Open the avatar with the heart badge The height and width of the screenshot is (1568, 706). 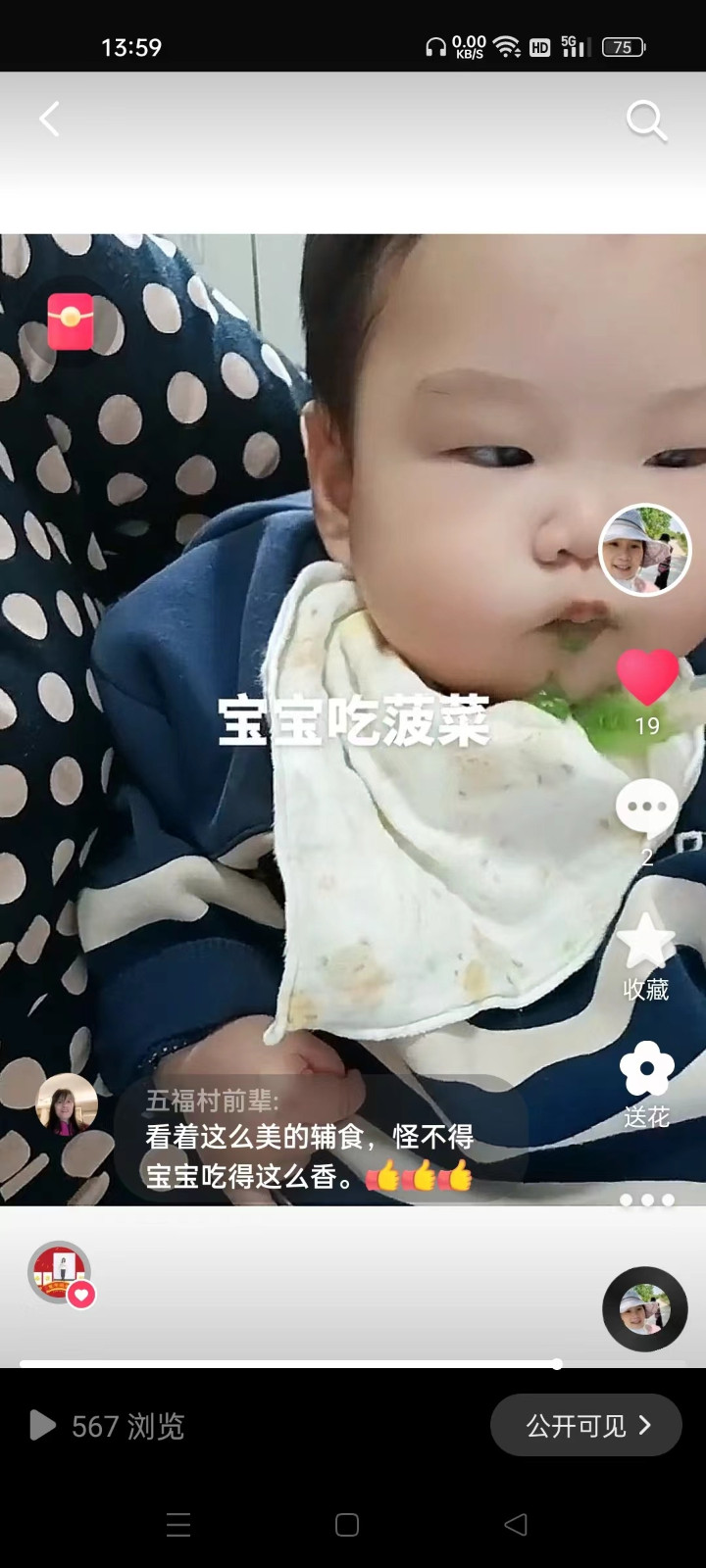coord(61,1273)
